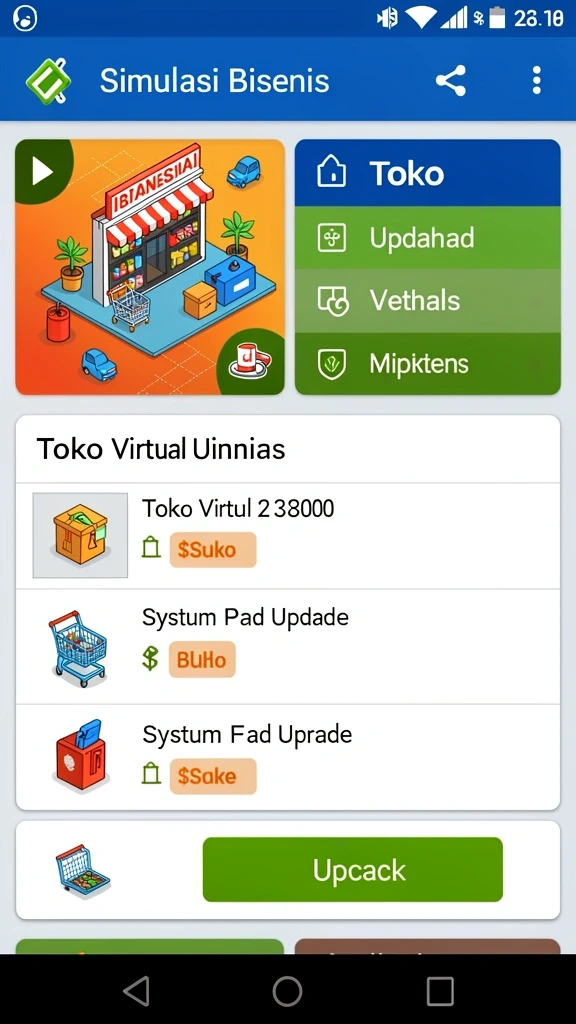576x1024 pixels.
Task: Open the Updahad menu item
Action: (428, 238)
